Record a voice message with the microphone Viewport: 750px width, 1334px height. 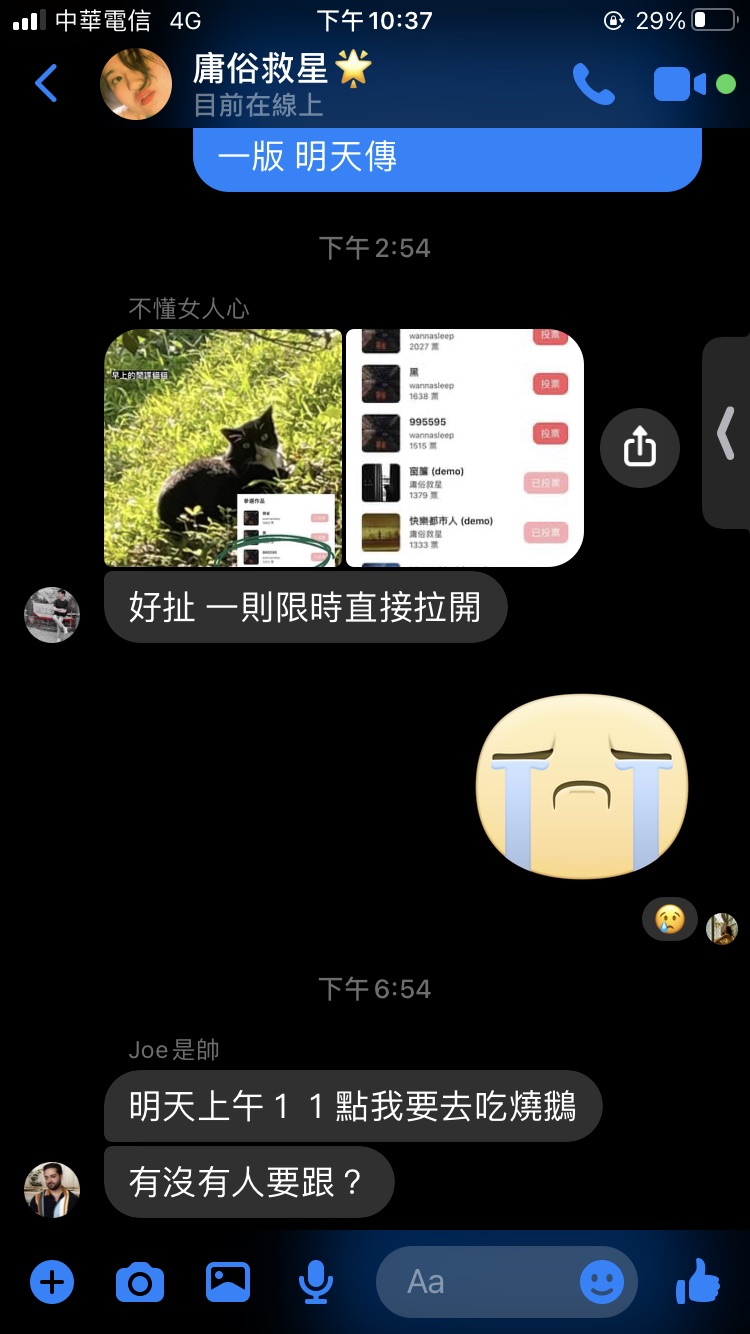pos(316,1281)
